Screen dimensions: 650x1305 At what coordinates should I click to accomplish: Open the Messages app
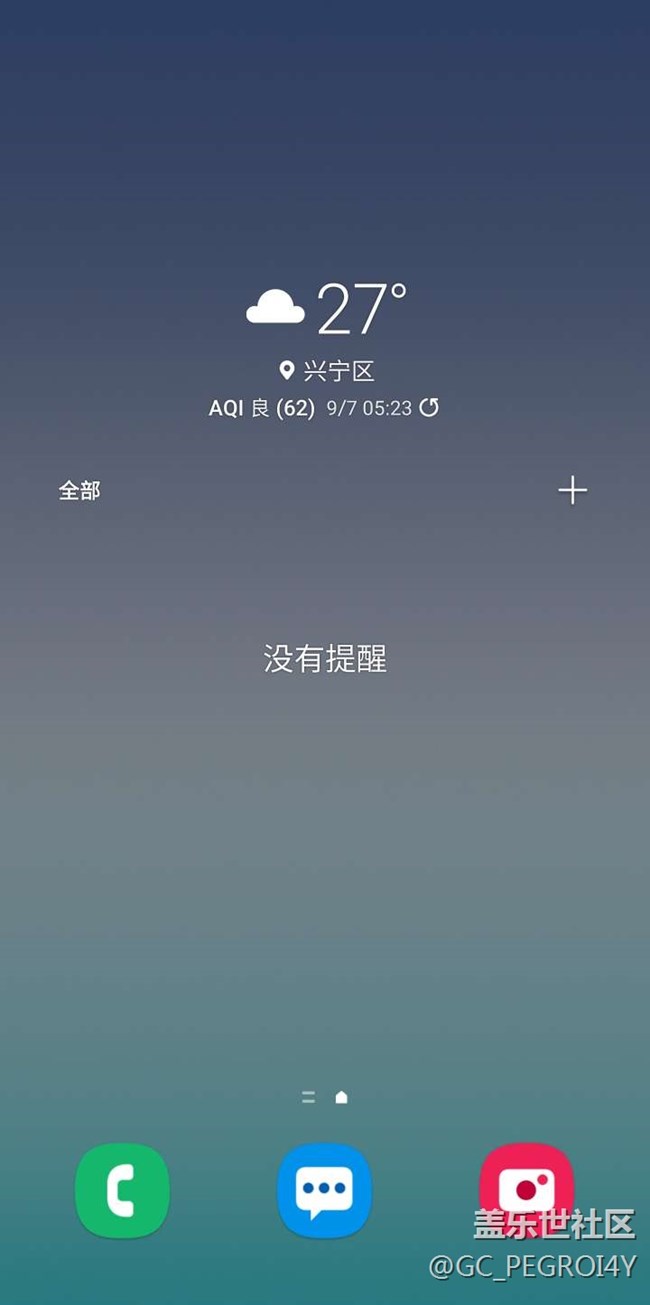(x=324, y=1191)
